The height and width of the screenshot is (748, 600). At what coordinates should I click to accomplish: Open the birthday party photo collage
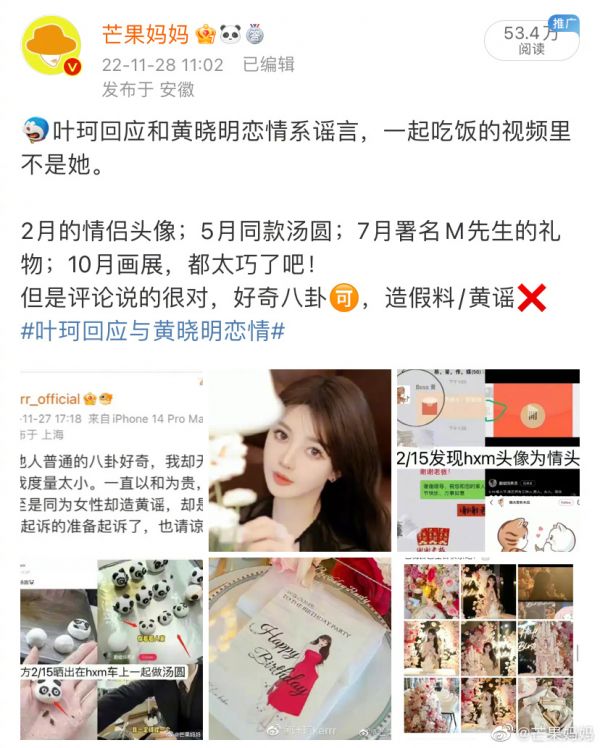pyautogui.click(x=487, y=648)
